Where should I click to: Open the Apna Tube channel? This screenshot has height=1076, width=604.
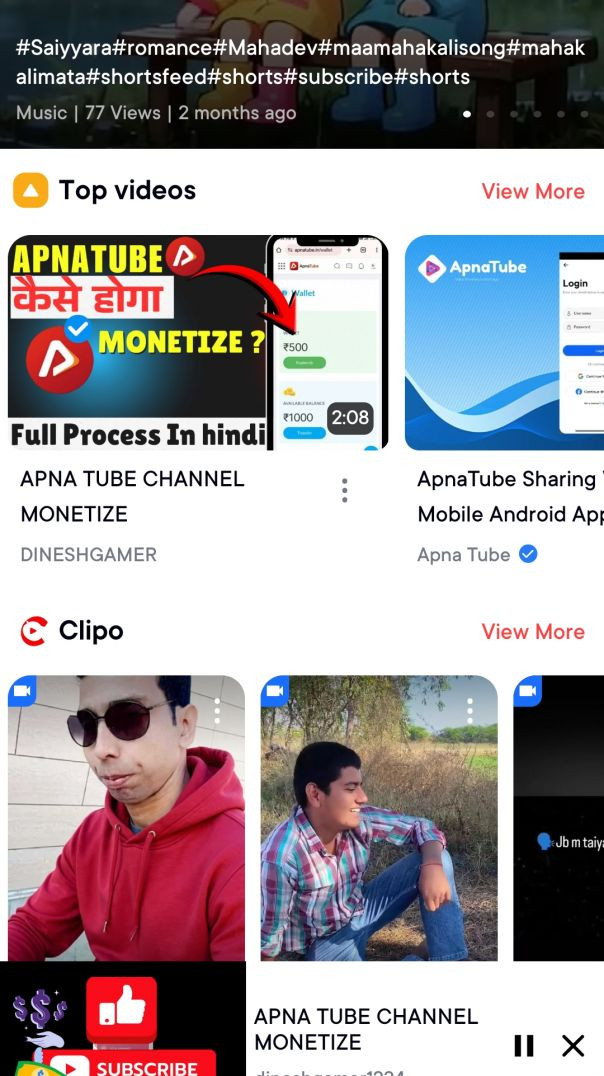coord(464,554)
